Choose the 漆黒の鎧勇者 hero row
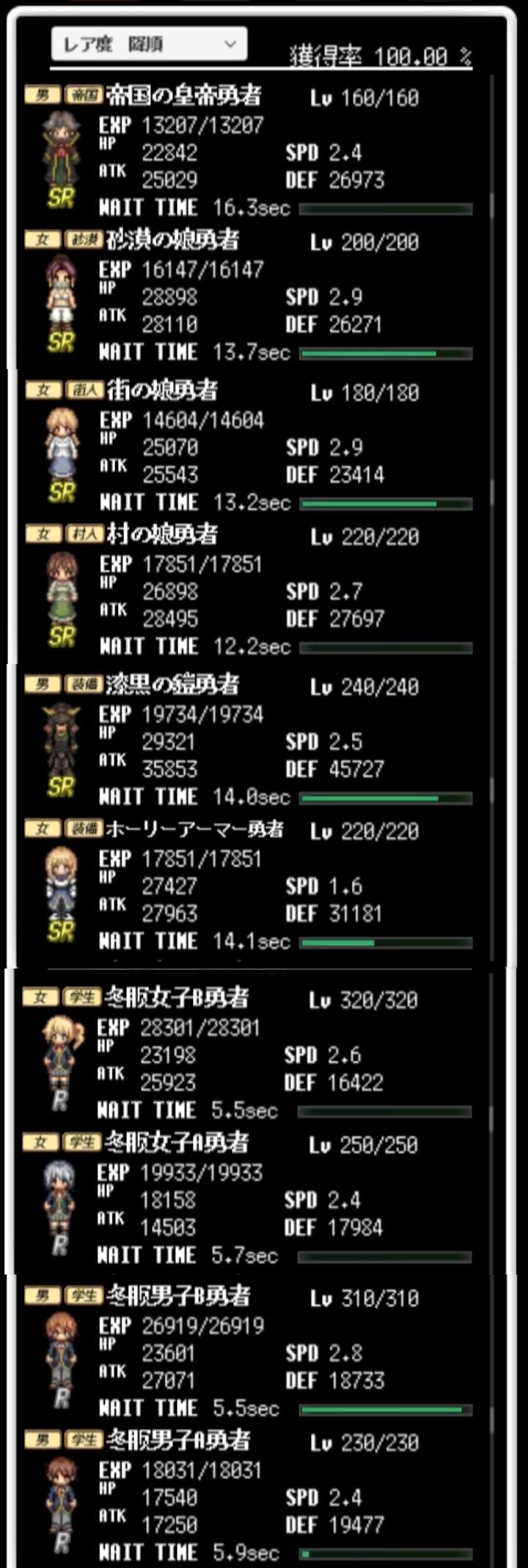This screenshot has height=1568, width=528. click(x=249, y=742)
